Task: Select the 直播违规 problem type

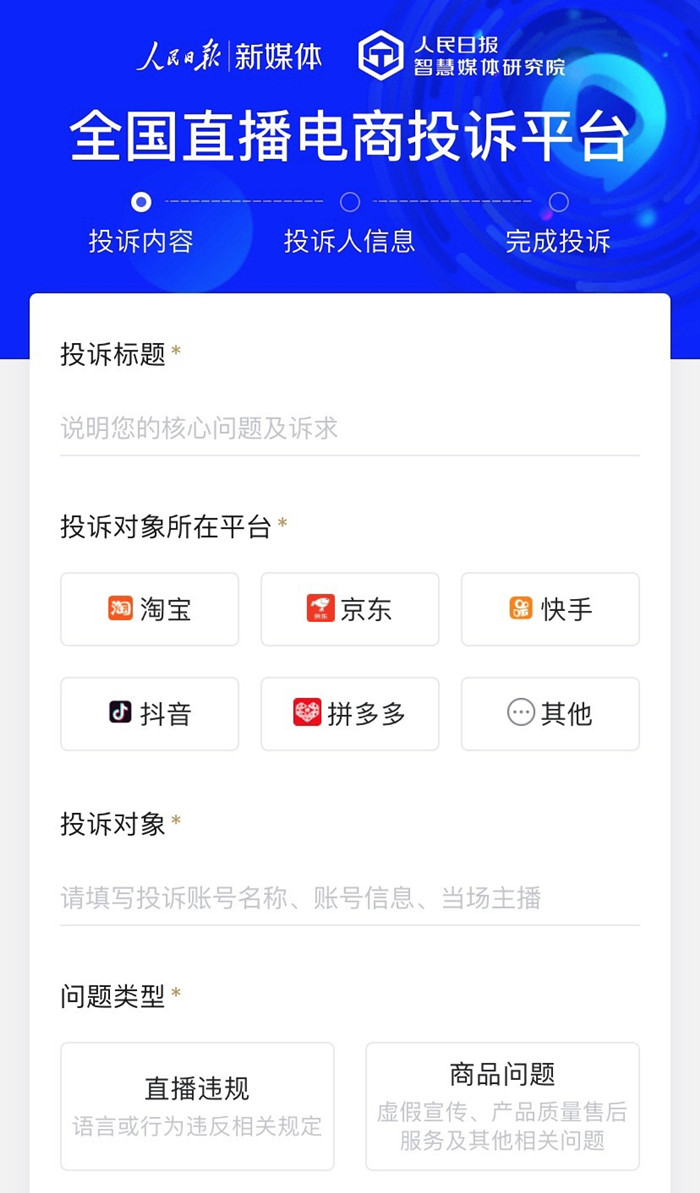Action: pyautogui.click(x=197, y=1106)
